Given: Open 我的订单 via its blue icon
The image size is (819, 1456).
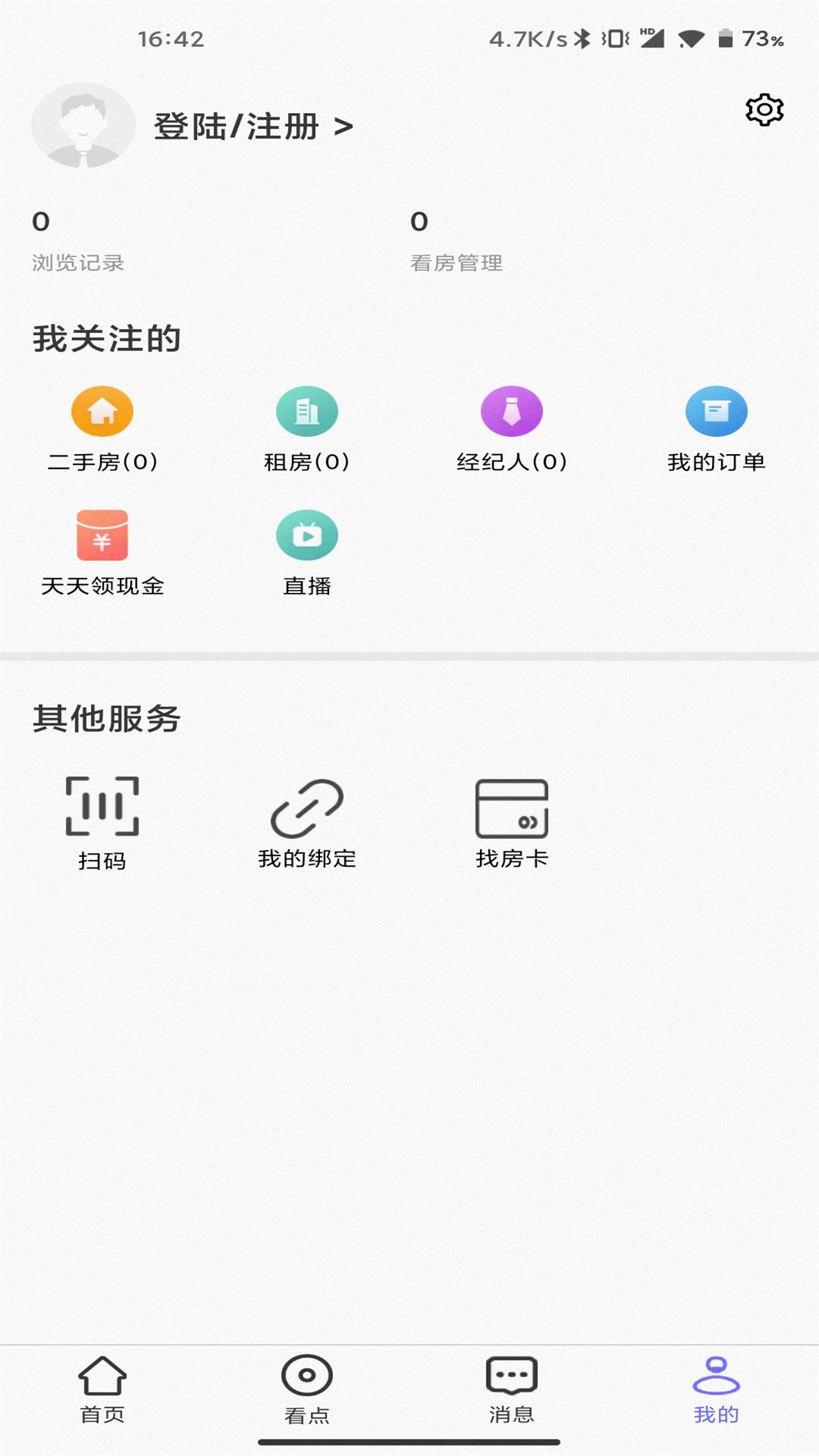Looking at the screenshot, I should (717, 410).
